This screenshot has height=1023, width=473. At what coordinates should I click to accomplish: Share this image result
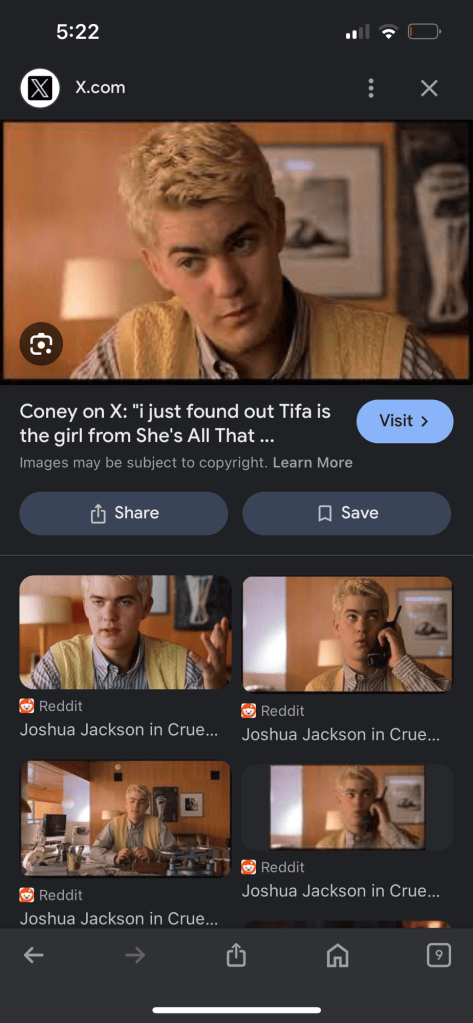[124, 513]
